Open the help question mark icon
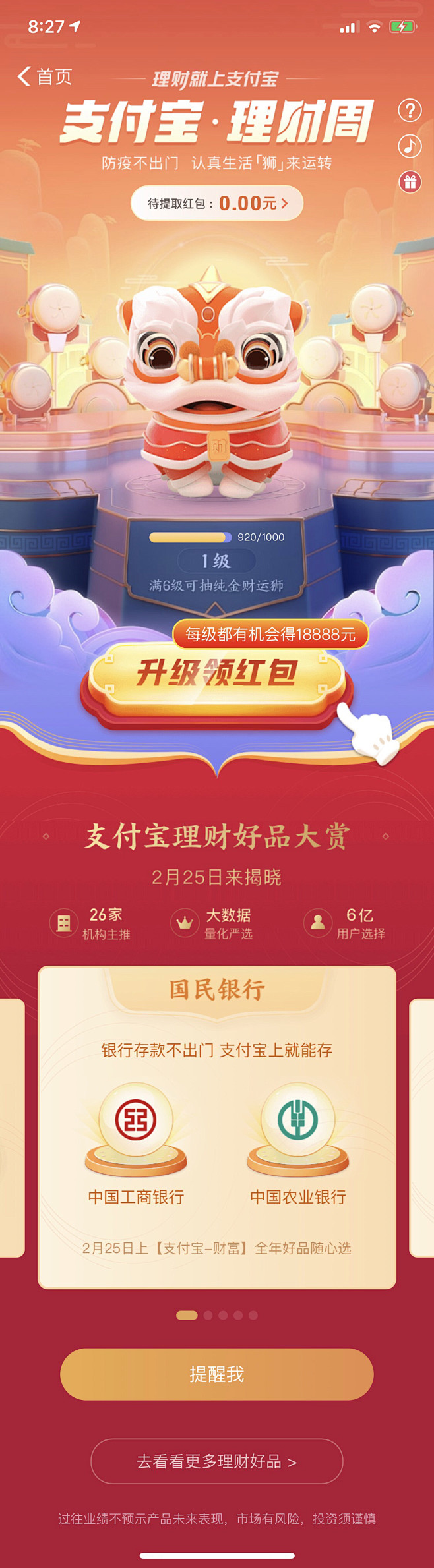The width and height of the screenshot is (434, 1568). click(x=410, y=110)
